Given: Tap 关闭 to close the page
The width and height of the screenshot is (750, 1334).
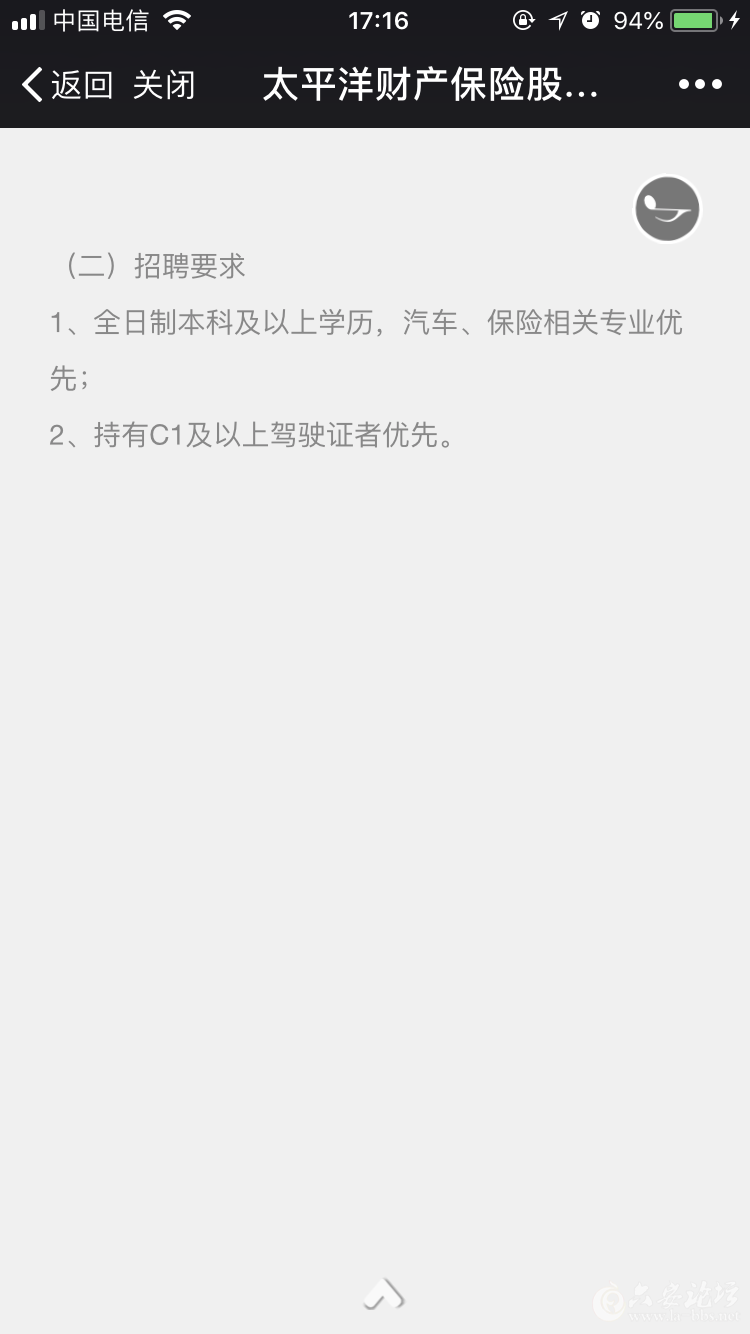Looking at the screenshot, I should point(163,84).
